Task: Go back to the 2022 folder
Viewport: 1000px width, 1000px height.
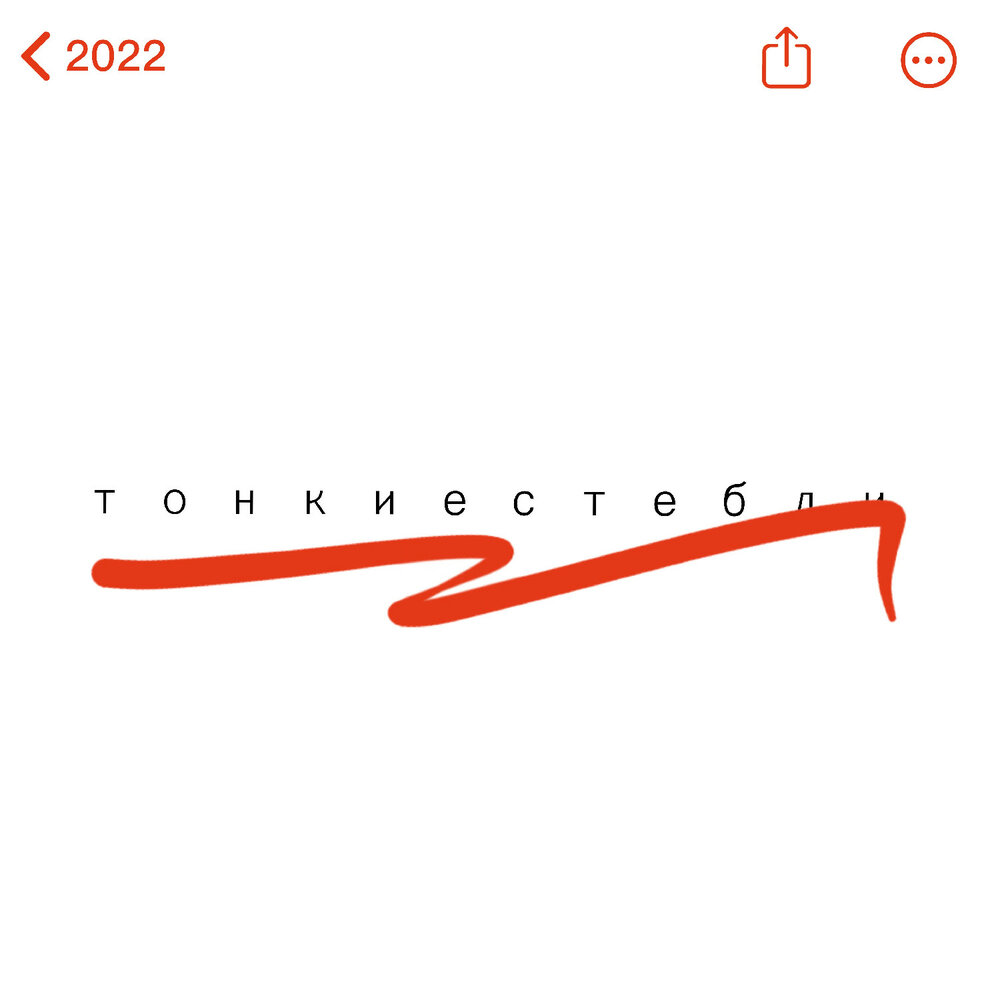Action: coord(93,57)
